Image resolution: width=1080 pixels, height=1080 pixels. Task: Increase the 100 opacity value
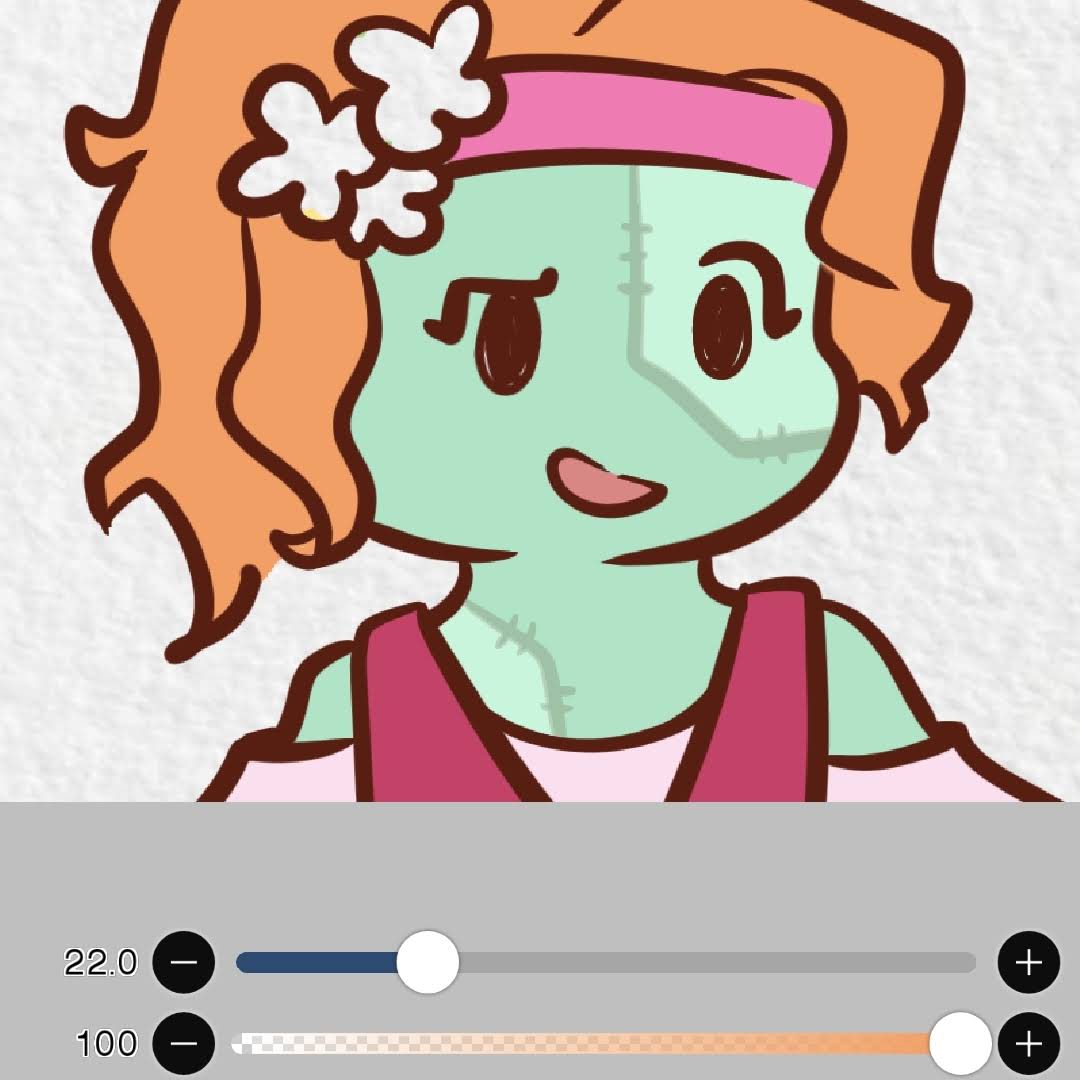click(1028, 1043)
